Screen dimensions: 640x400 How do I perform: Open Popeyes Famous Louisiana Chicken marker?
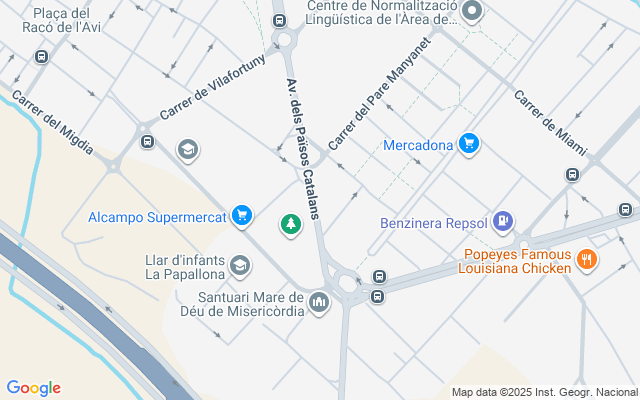click(587, 261)
